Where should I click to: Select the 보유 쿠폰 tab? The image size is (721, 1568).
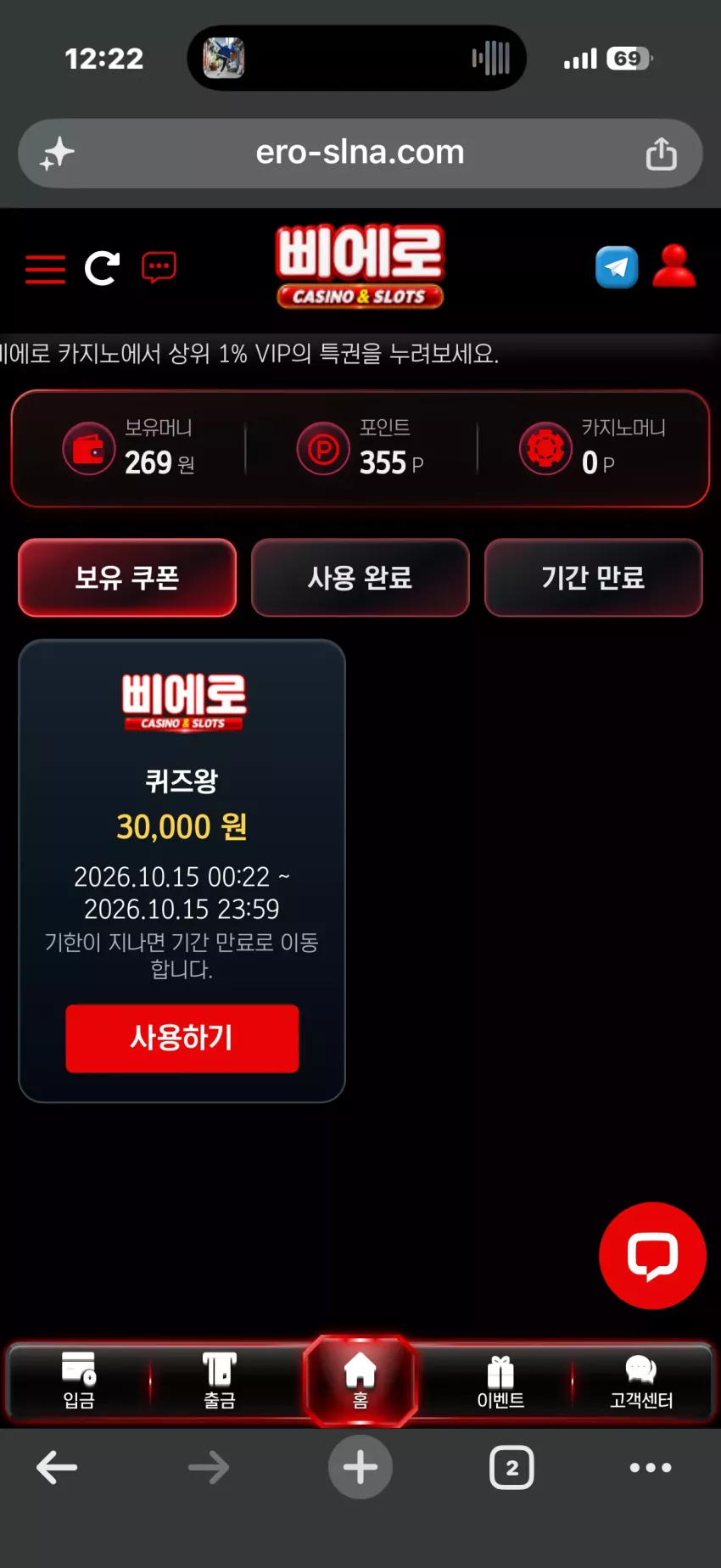[127, 578]
